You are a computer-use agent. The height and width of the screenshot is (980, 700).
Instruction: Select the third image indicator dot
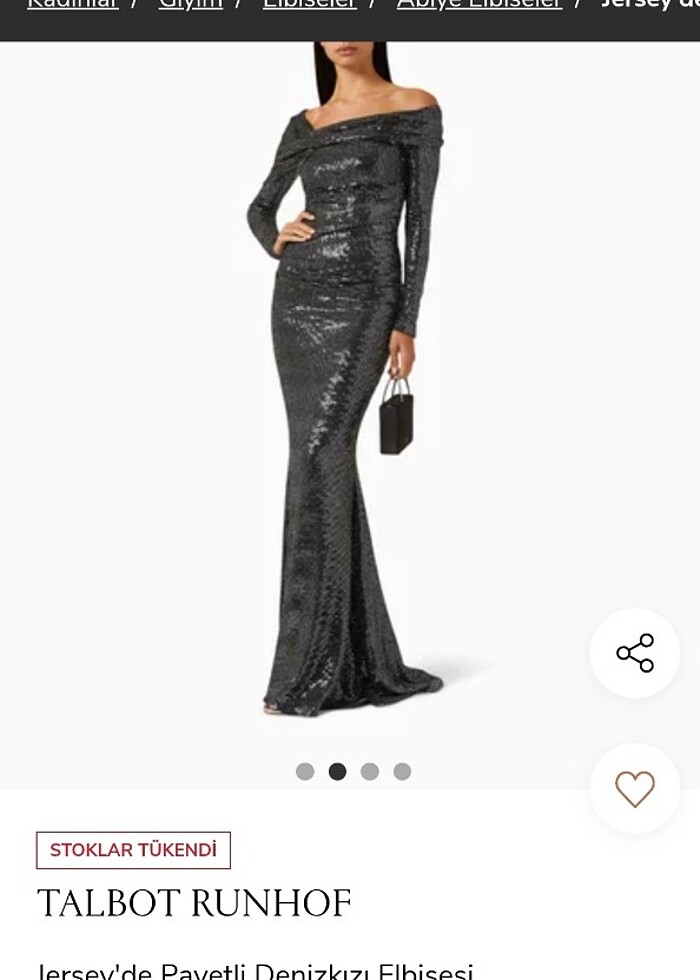[x=370, y=771]
